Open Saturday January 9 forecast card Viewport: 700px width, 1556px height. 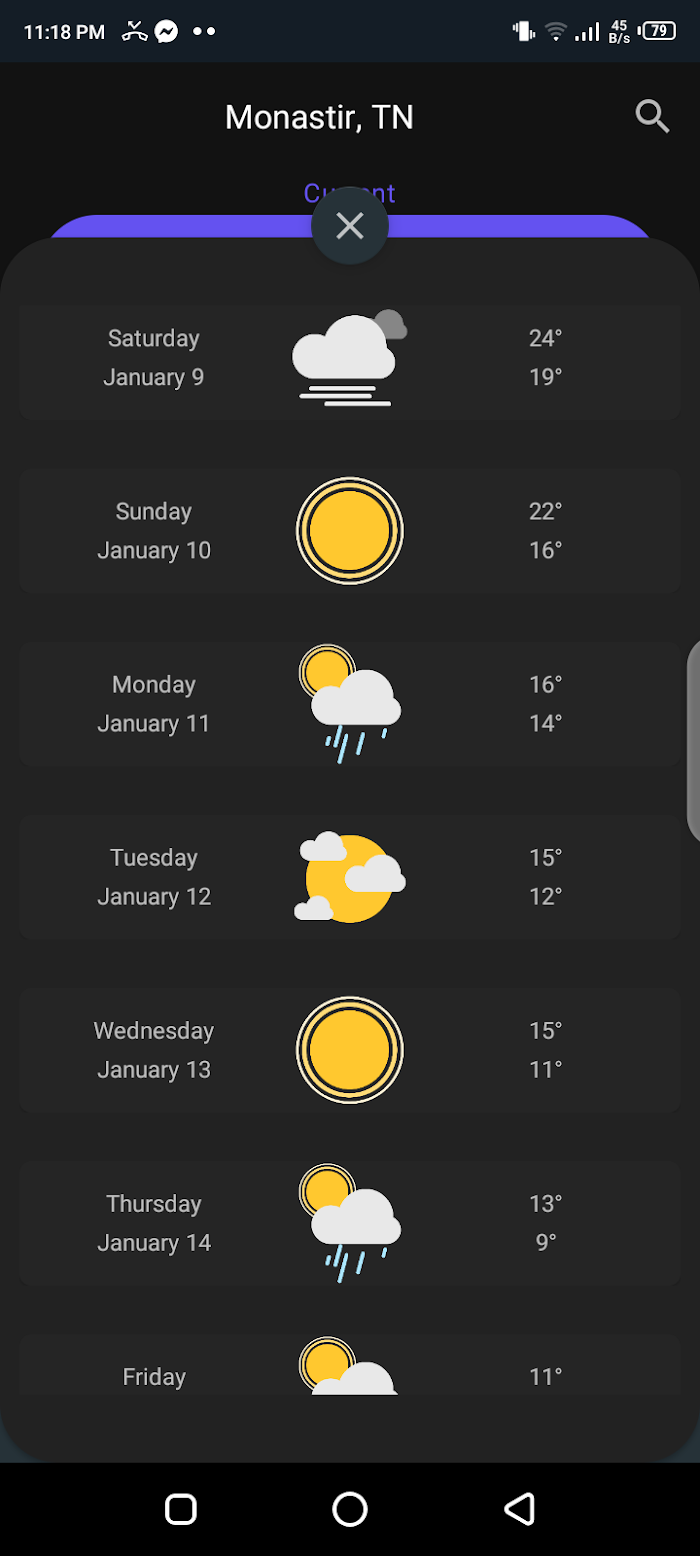(x=350, y=358)
